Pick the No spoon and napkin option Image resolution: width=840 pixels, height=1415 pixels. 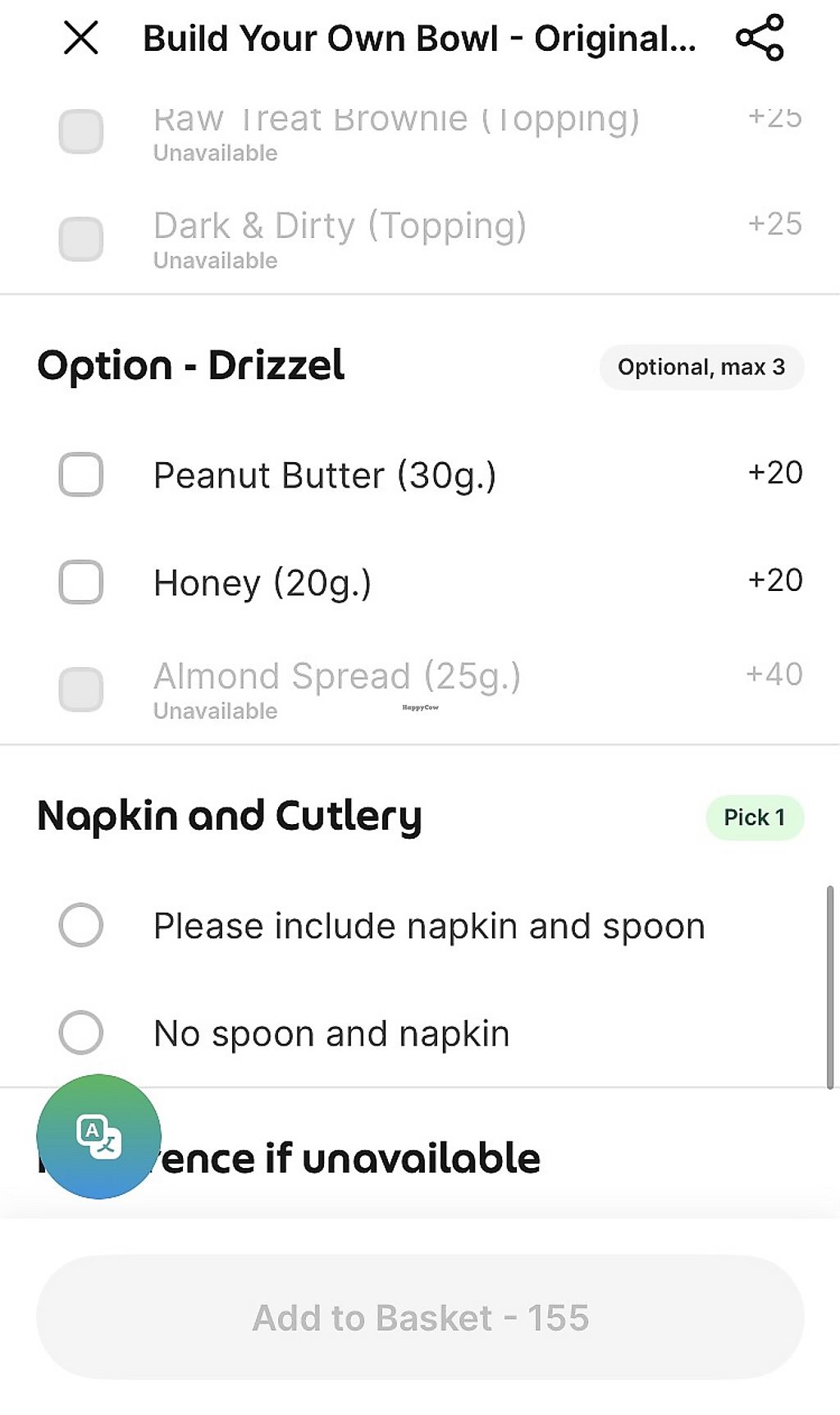(81, 1032)
